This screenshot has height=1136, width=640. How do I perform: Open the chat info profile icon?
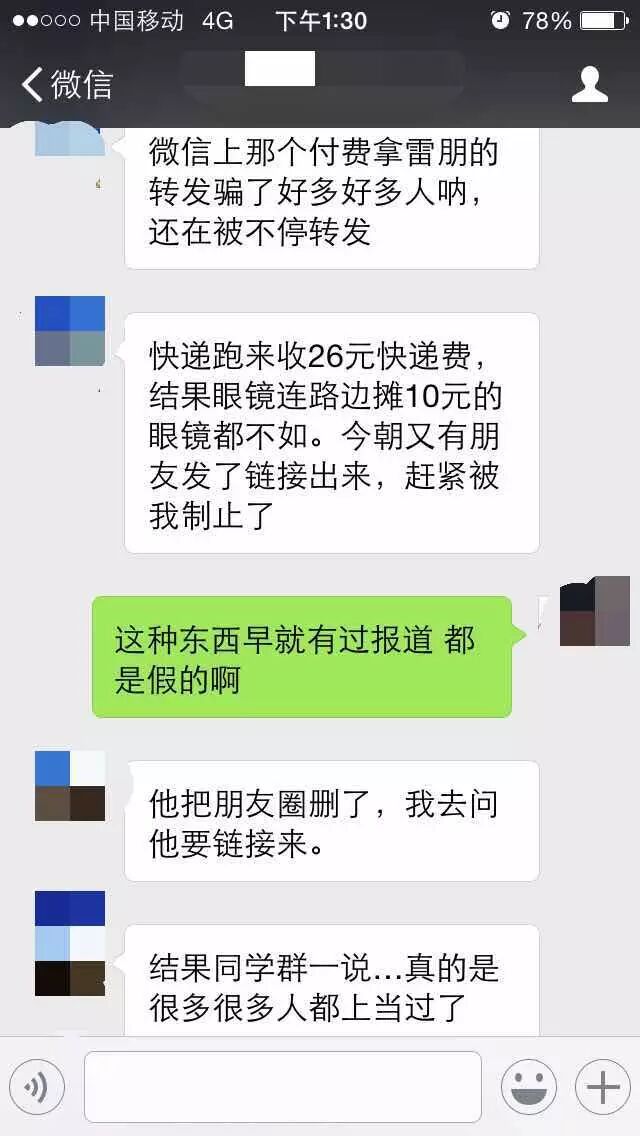589,84
